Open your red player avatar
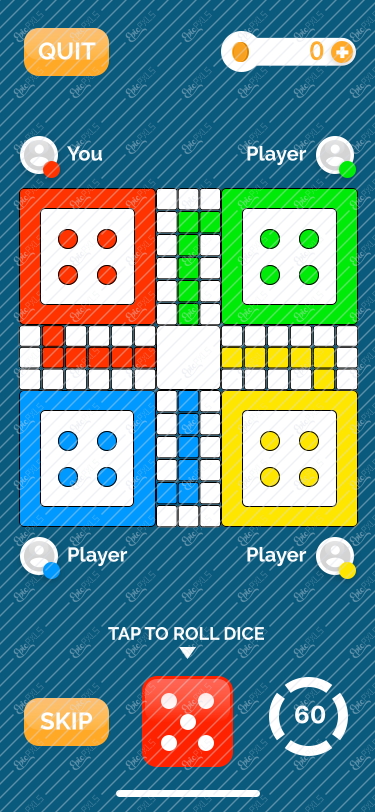This screenshot has width=375, height=812. click(x=39, y=156)
